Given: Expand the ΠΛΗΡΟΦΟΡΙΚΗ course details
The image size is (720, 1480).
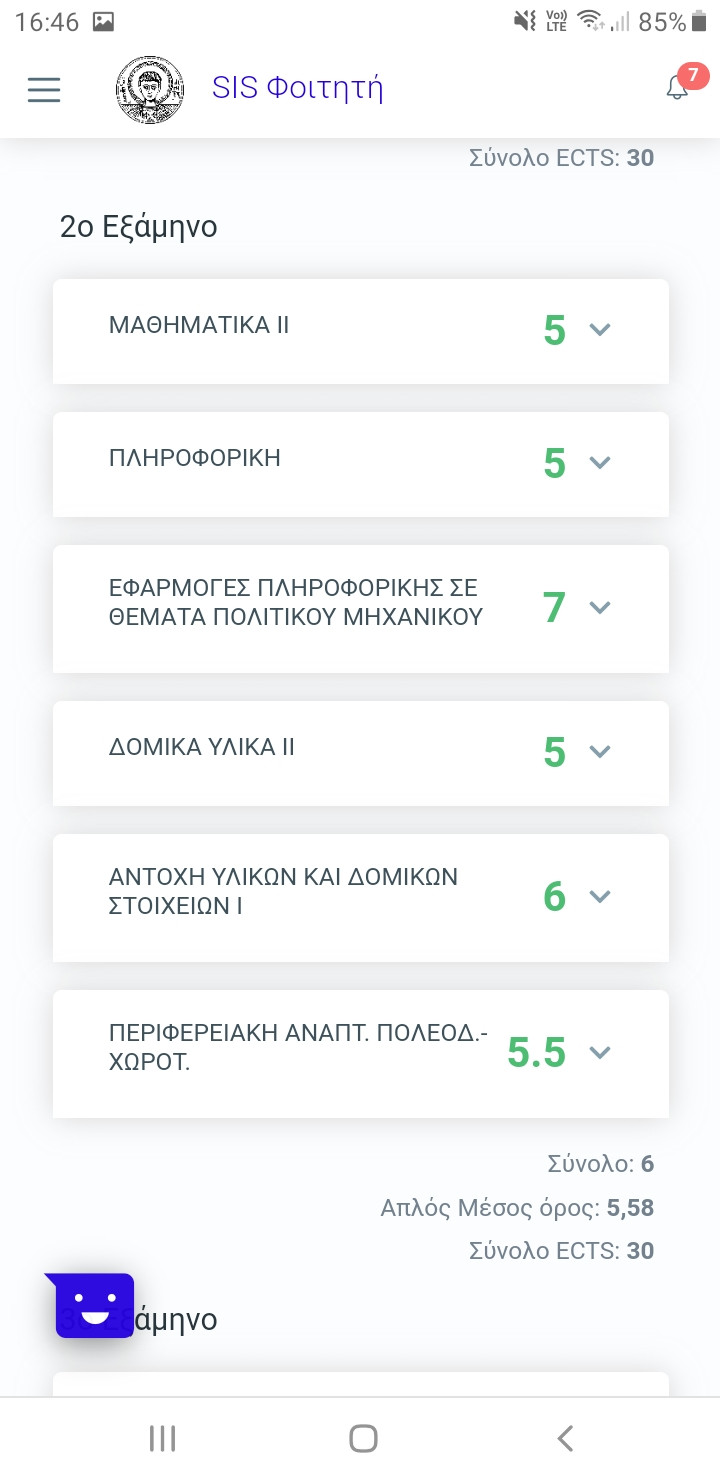Looking at the screenshot, I should [x=600, y=462].
